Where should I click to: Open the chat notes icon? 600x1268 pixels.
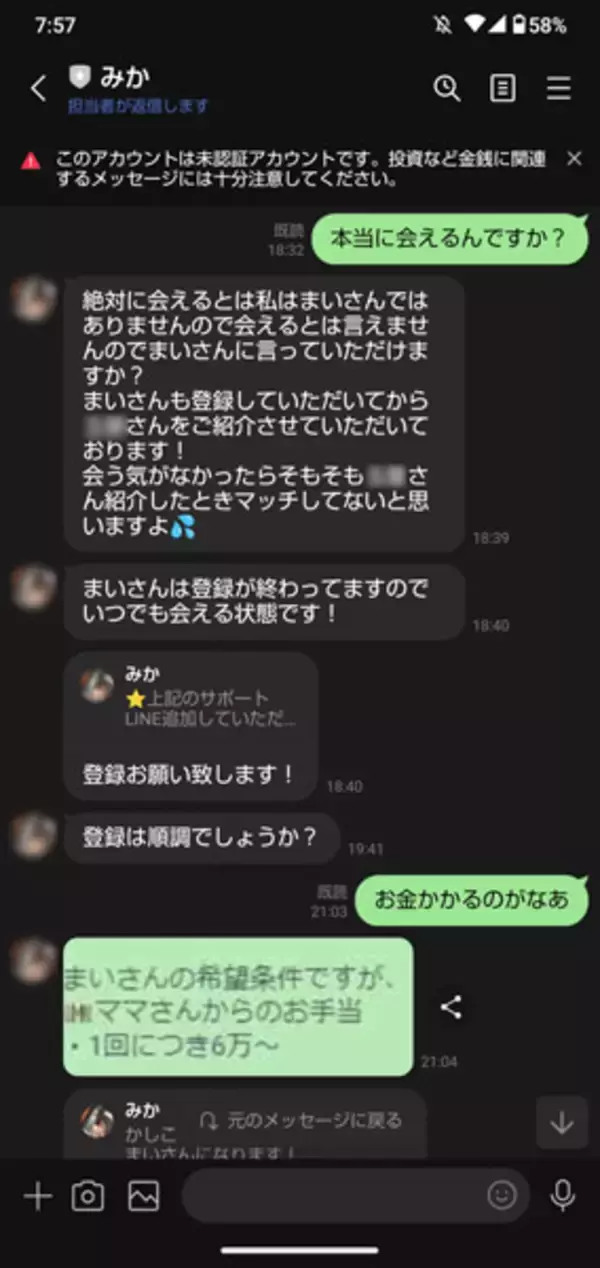[x=502, y=88]
